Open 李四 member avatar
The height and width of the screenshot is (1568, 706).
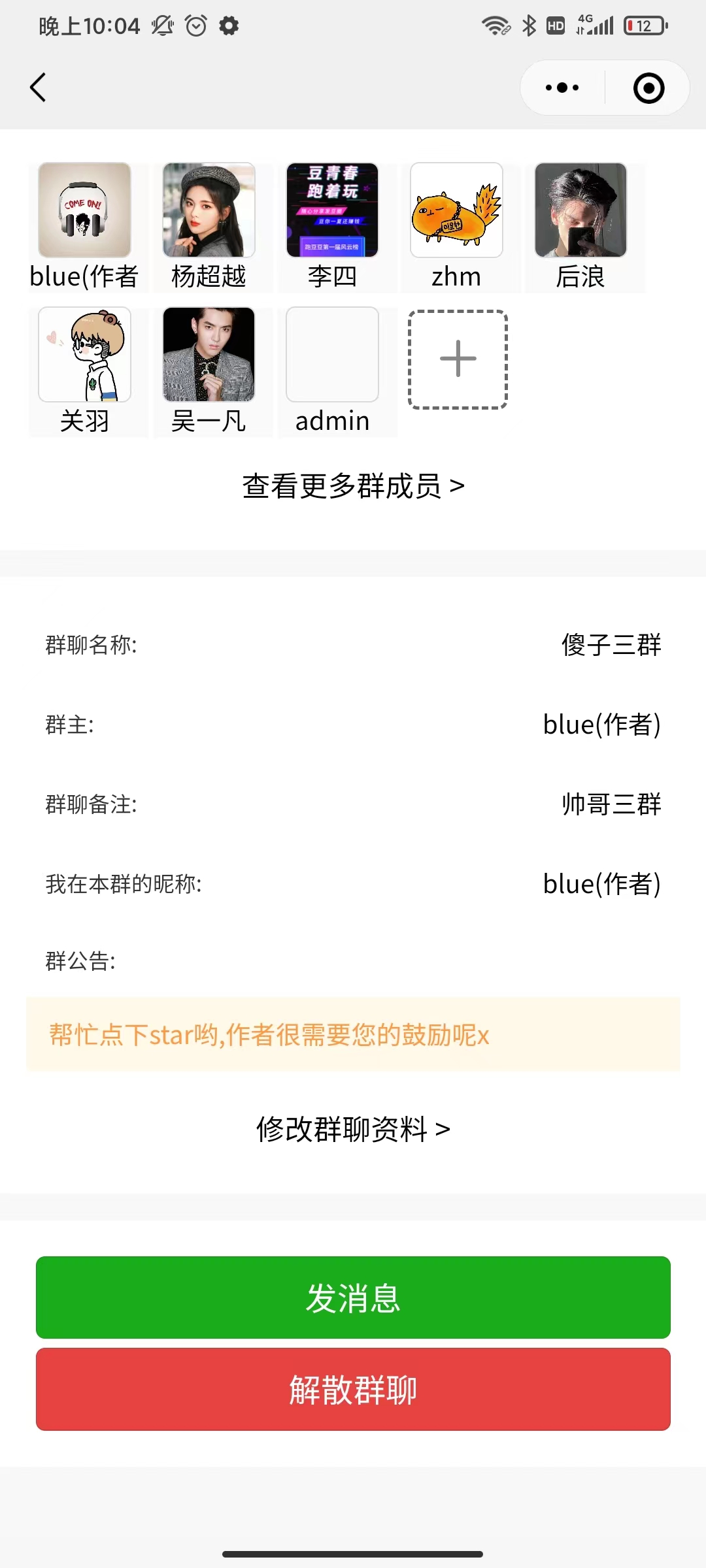point(333,209)
